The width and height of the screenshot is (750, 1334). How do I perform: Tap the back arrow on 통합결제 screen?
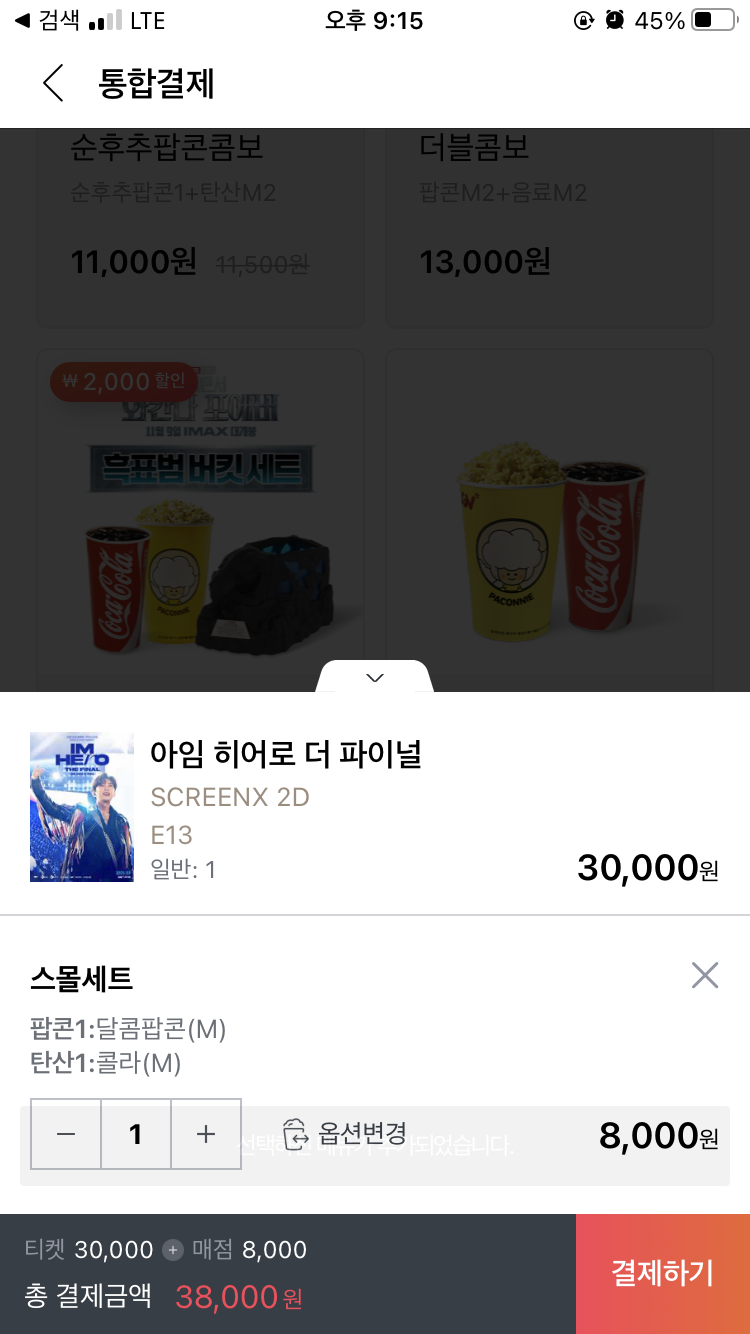pos(52,83)
